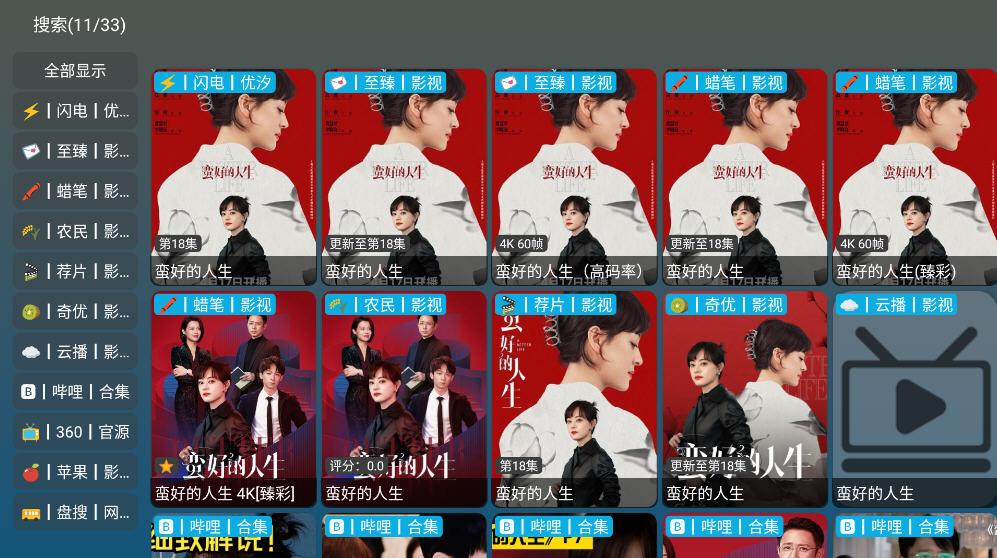Open 蛮好的人生 4K[臻彩] card
This screenshot has width=997, height=558.
[x=233, y=400]
